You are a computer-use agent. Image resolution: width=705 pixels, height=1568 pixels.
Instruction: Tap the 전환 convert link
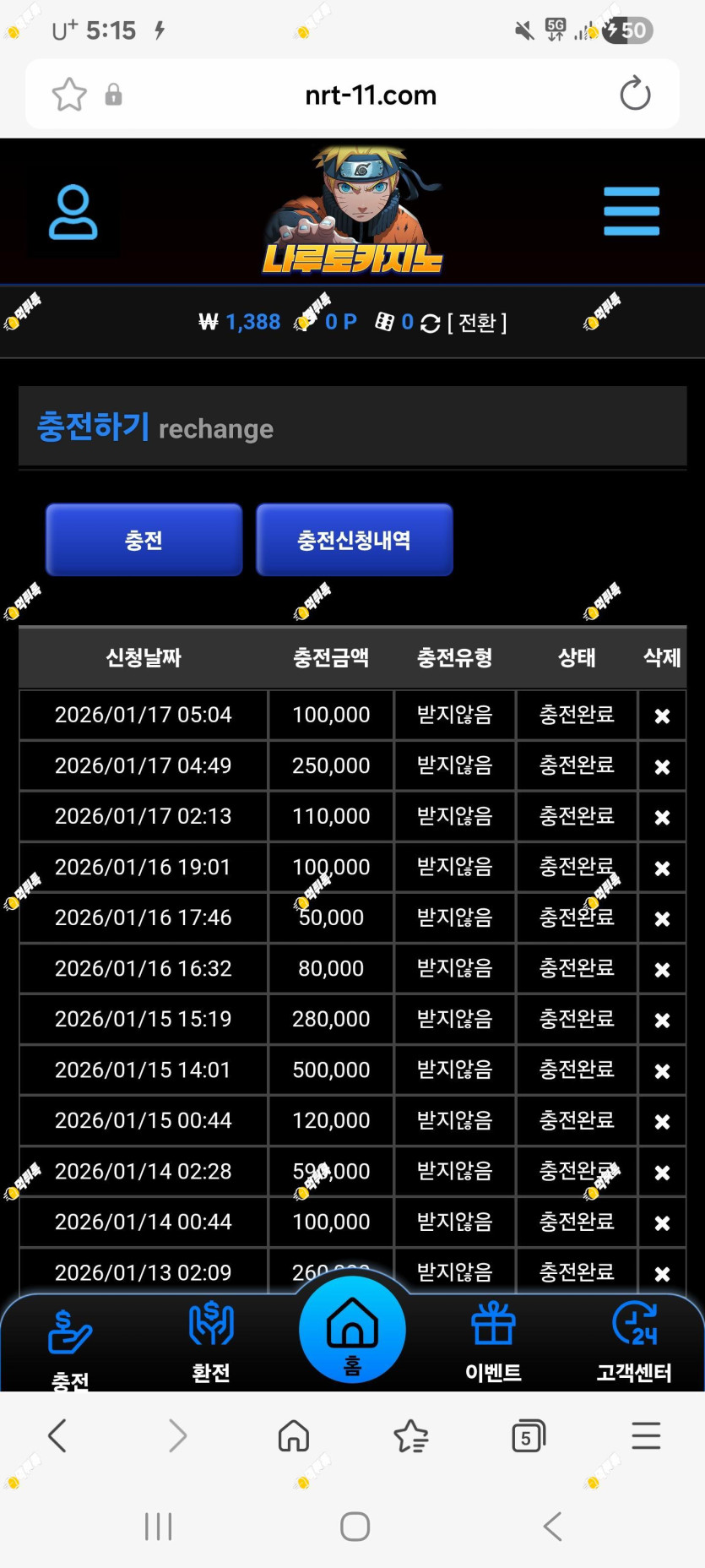[477, 323]
